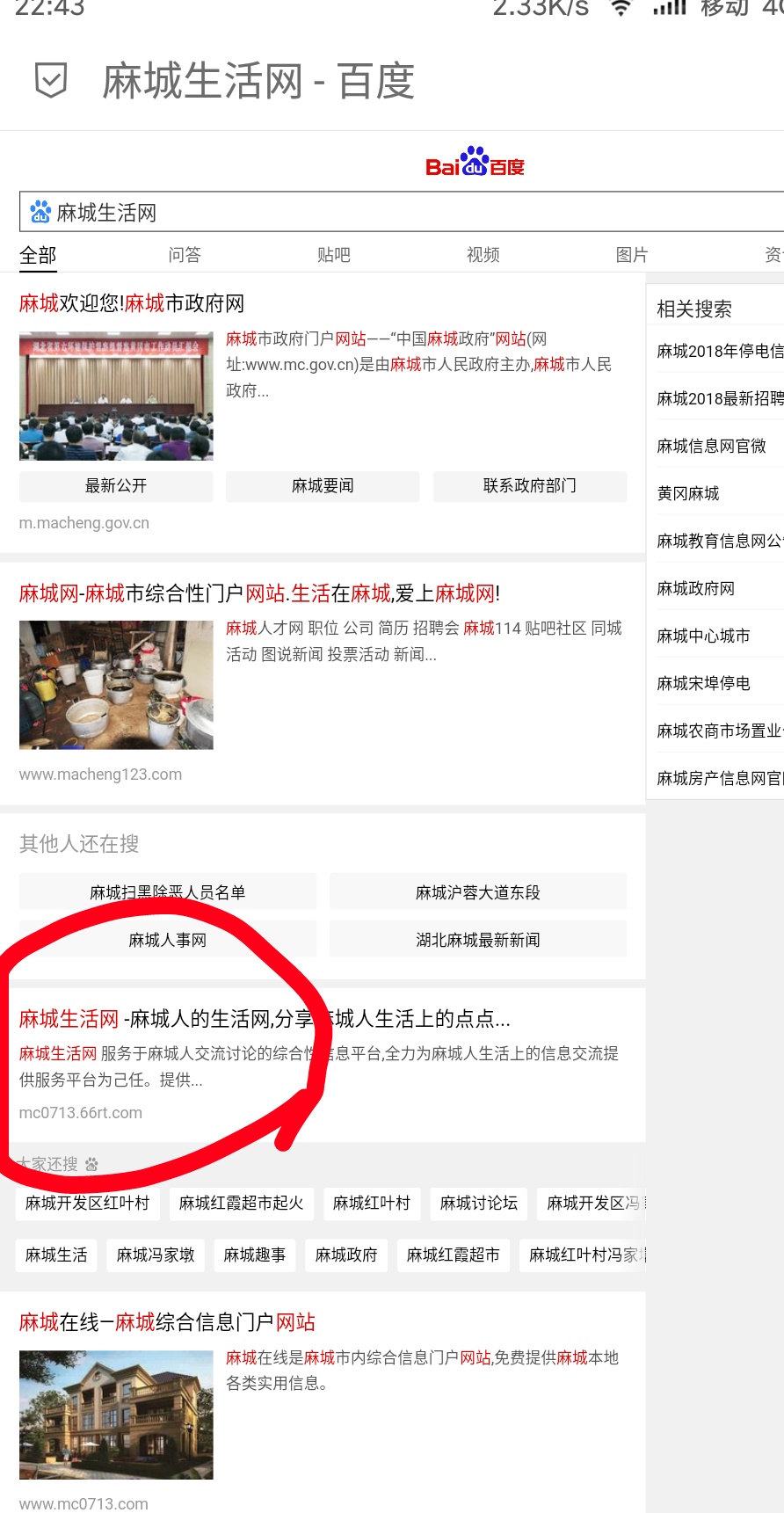Open related search 黄冈麻城

[x=688, y=494]
